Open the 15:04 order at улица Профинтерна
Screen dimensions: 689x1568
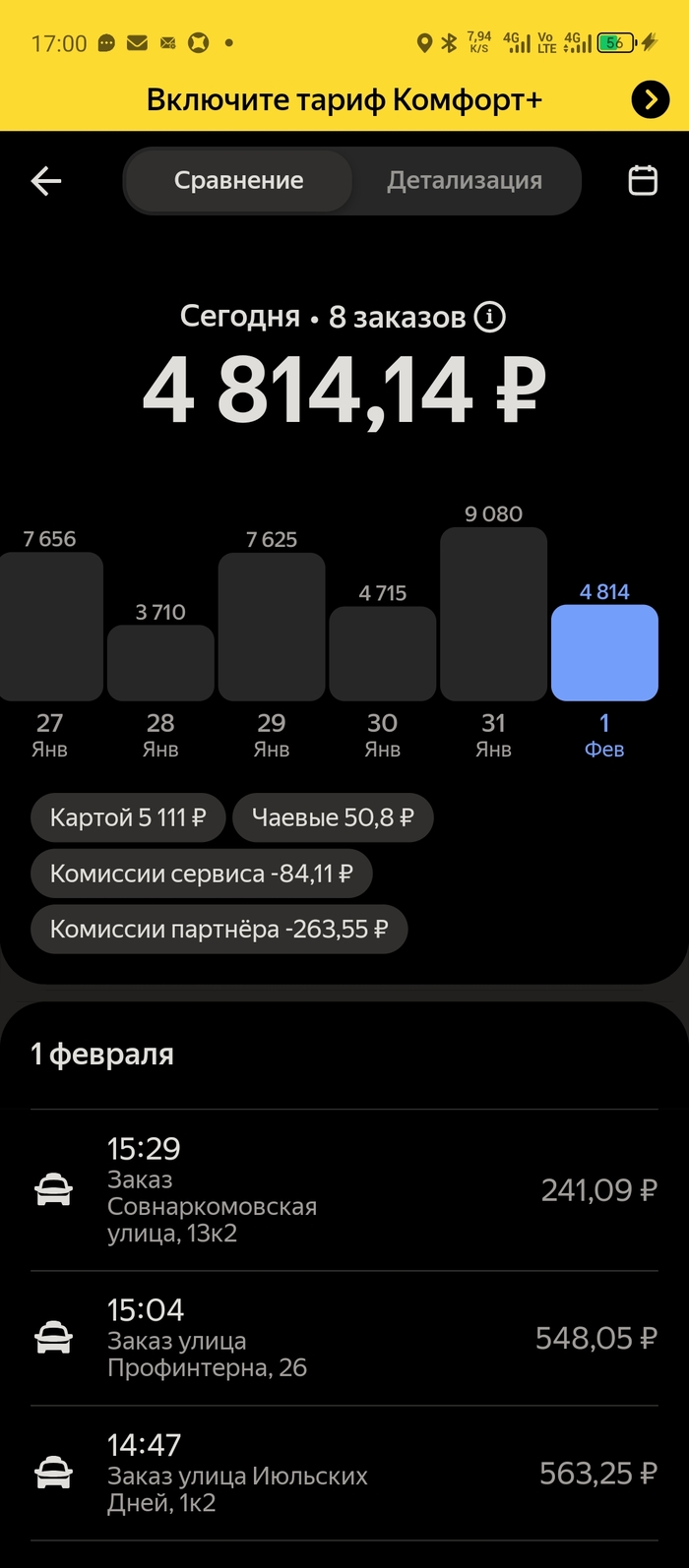click(344, 1338)
